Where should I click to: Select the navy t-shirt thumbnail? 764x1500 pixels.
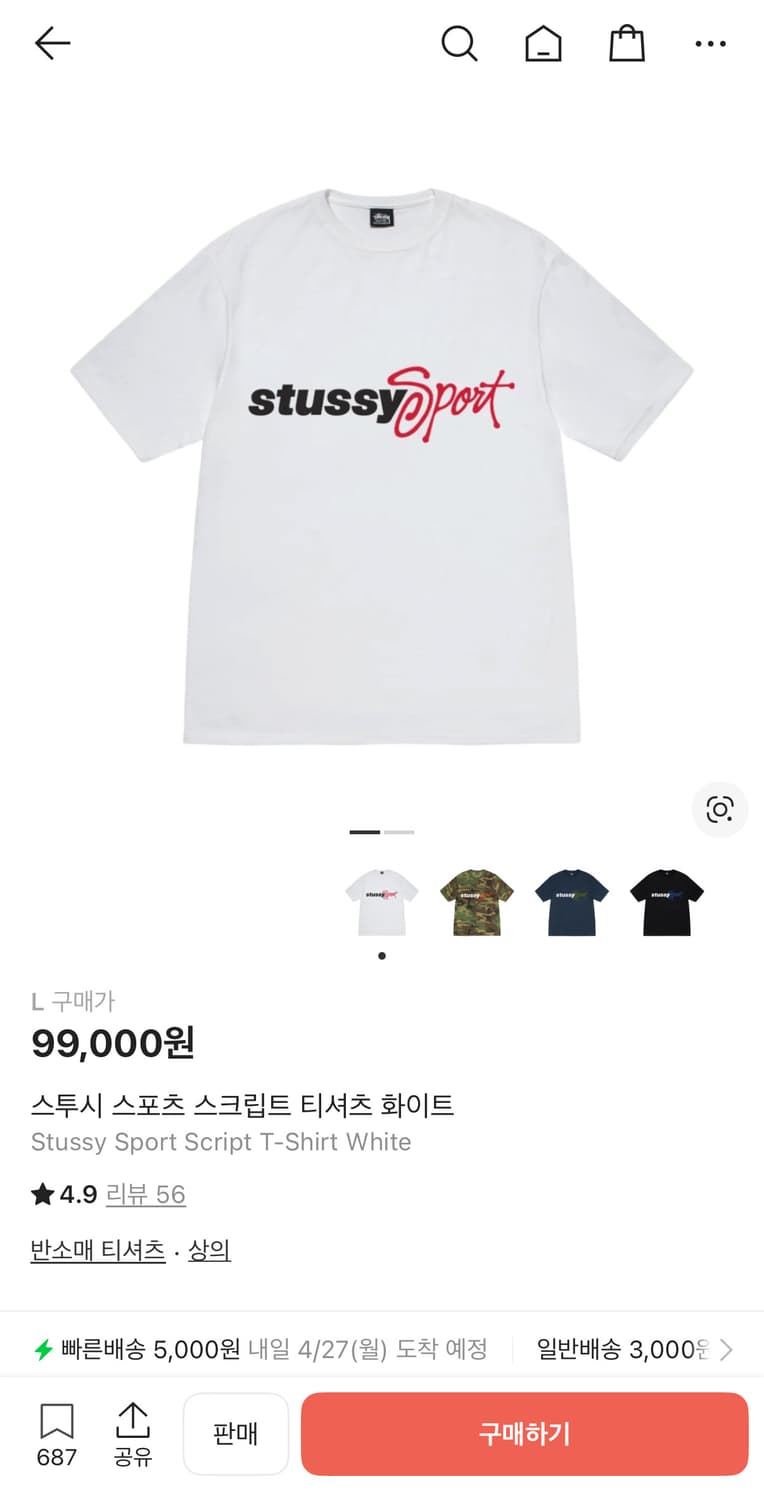[571, 900]
